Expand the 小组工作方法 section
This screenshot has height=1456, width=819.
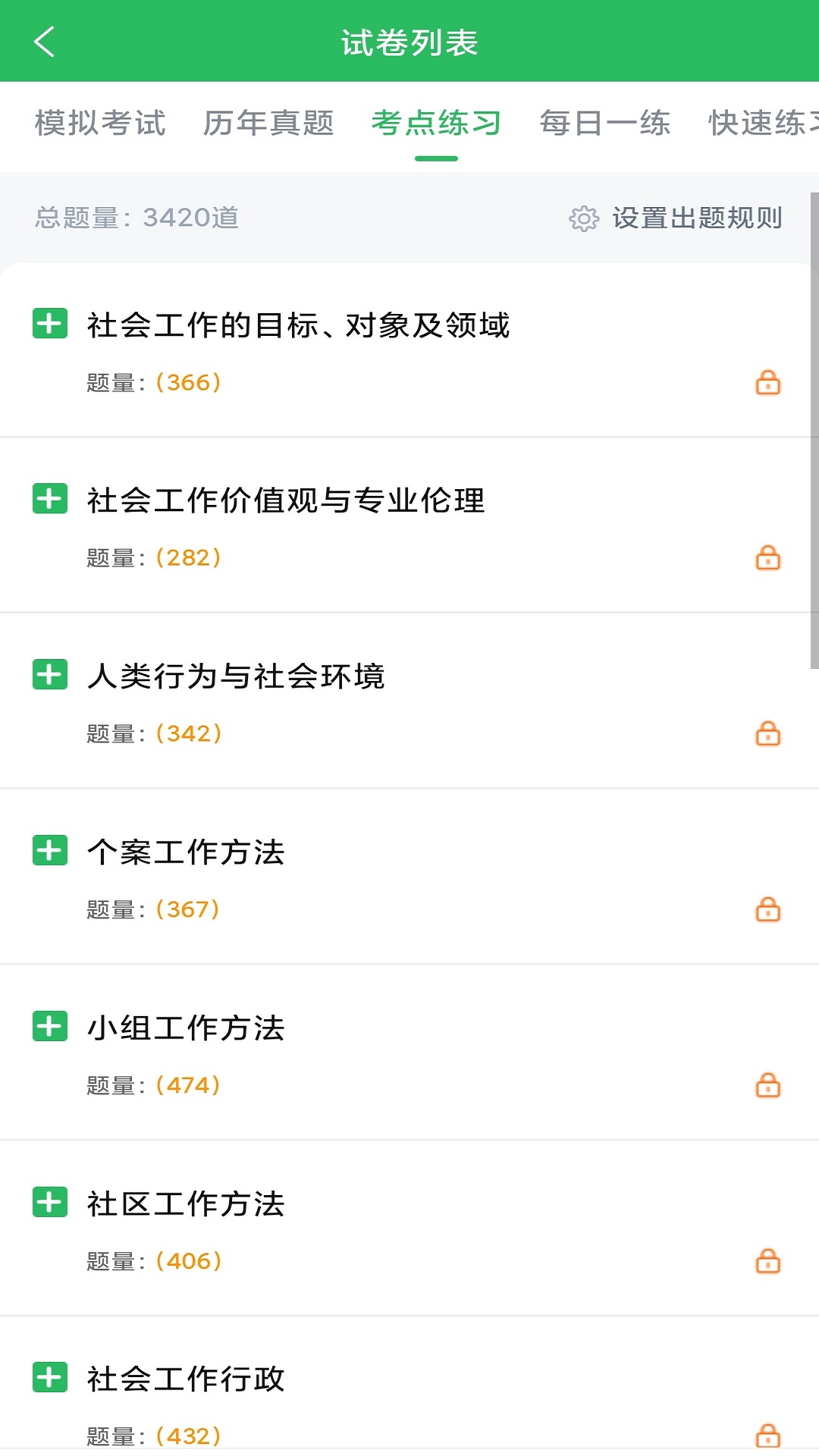[x=50, y=1027]
